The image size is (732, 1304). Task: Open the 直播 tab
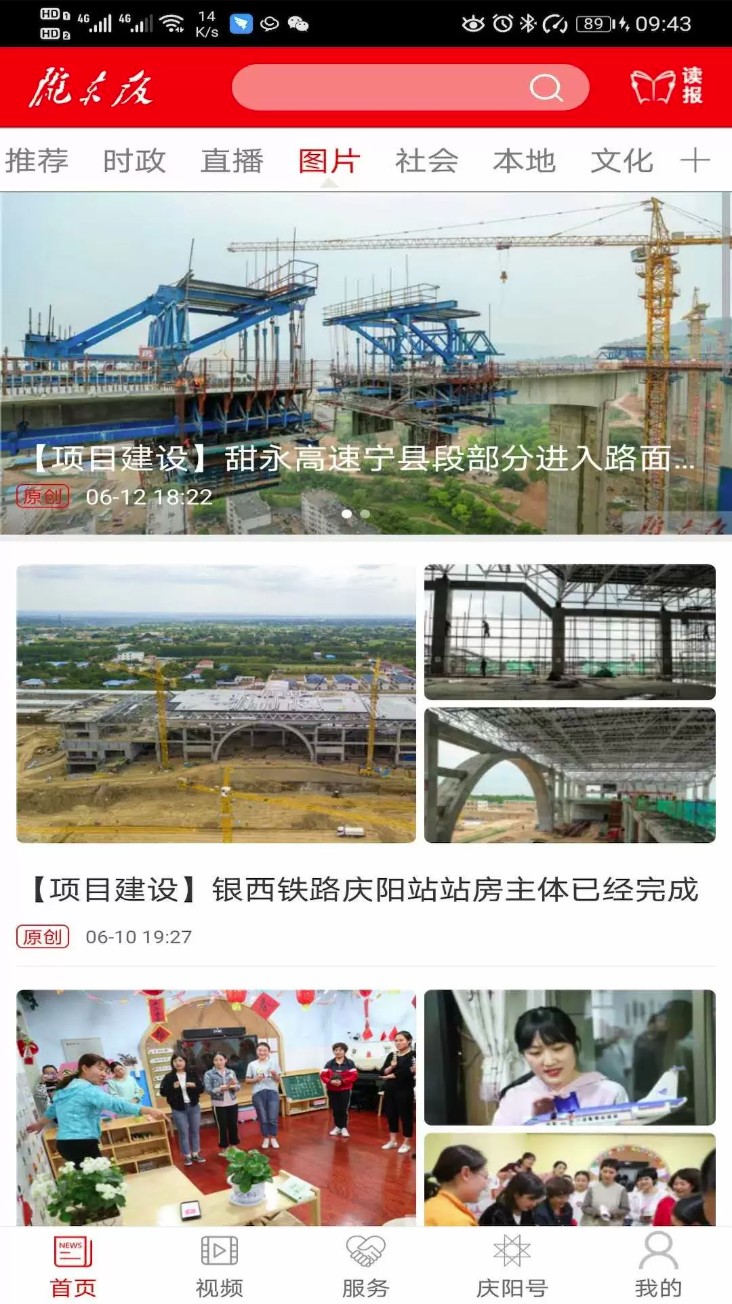coord(232,160)
